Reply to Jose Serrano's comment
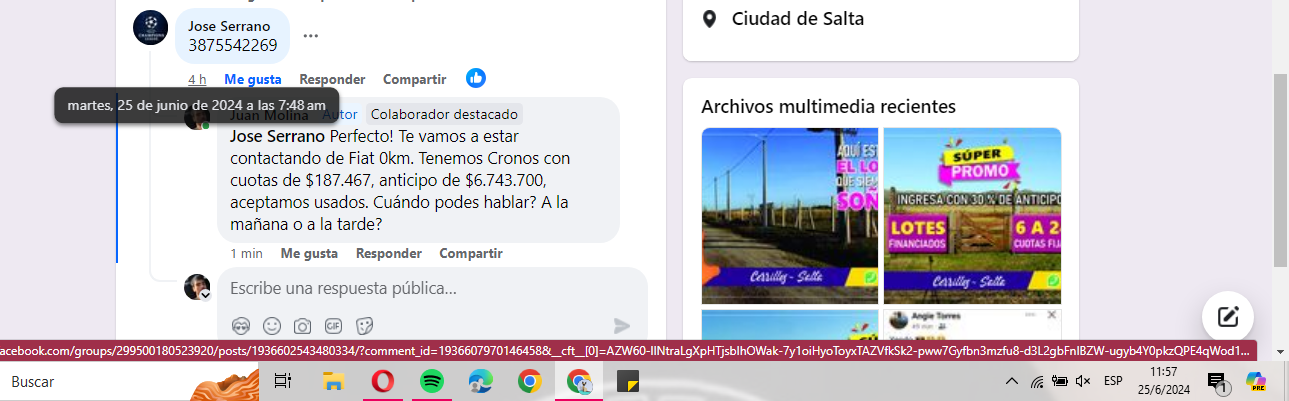 (332, 79)
